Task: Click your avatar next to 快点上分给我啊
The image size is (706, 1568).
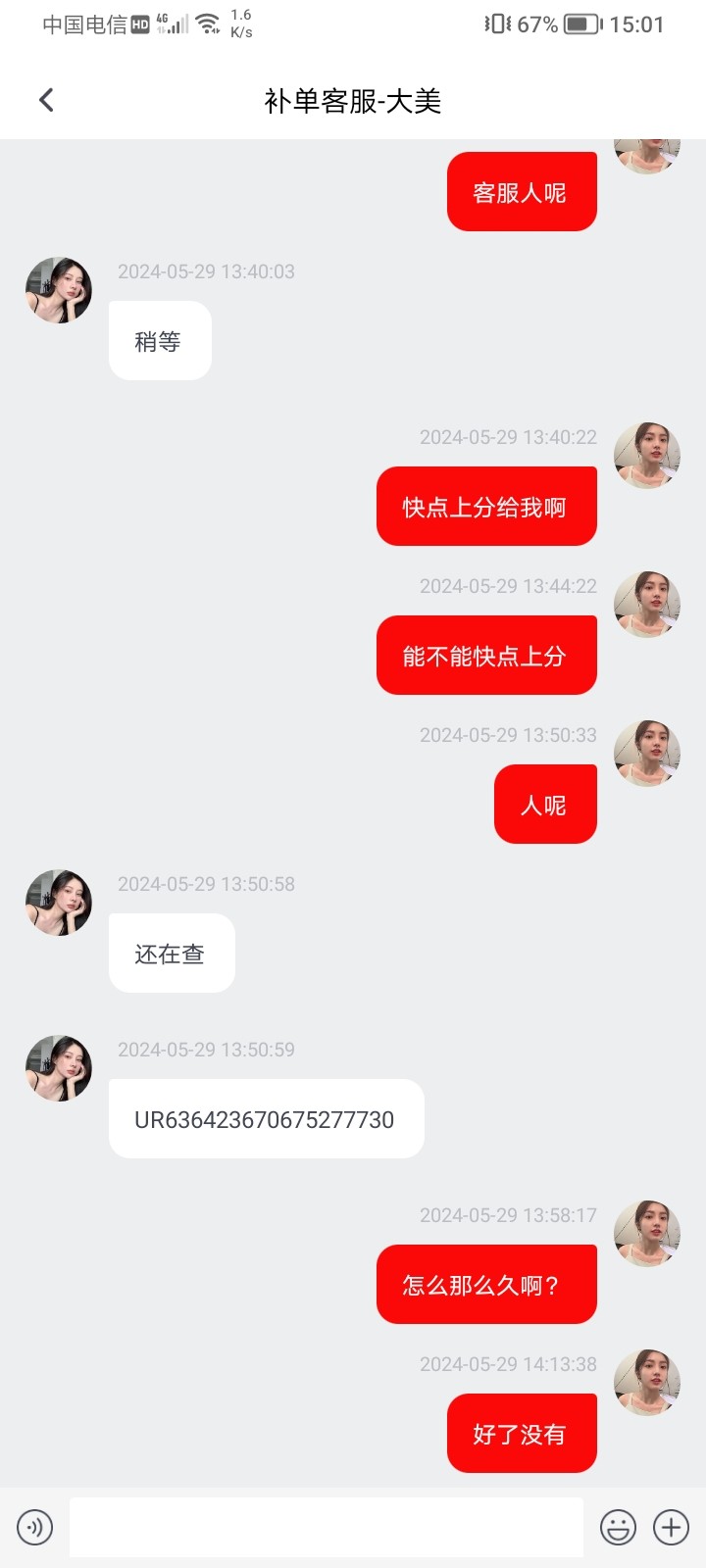Action: (x=647, y=455)
